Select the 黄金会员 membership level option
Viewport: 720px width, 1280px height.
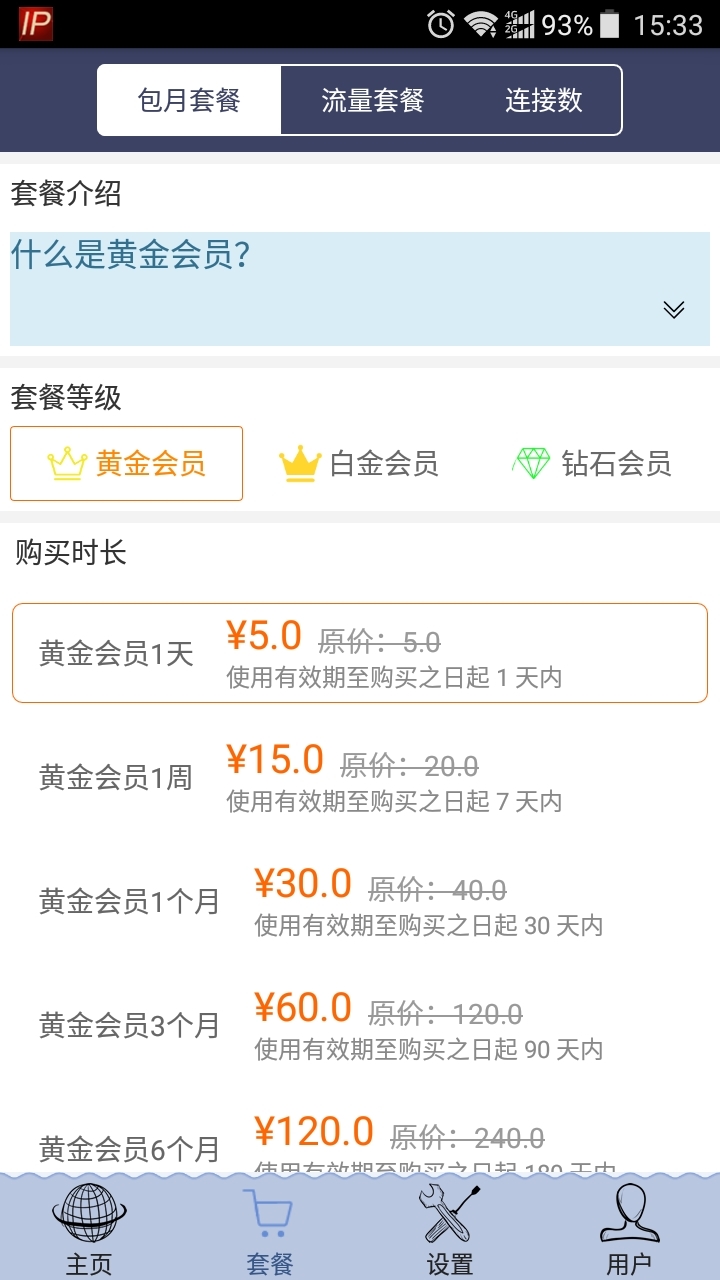(x=126, y=462)
